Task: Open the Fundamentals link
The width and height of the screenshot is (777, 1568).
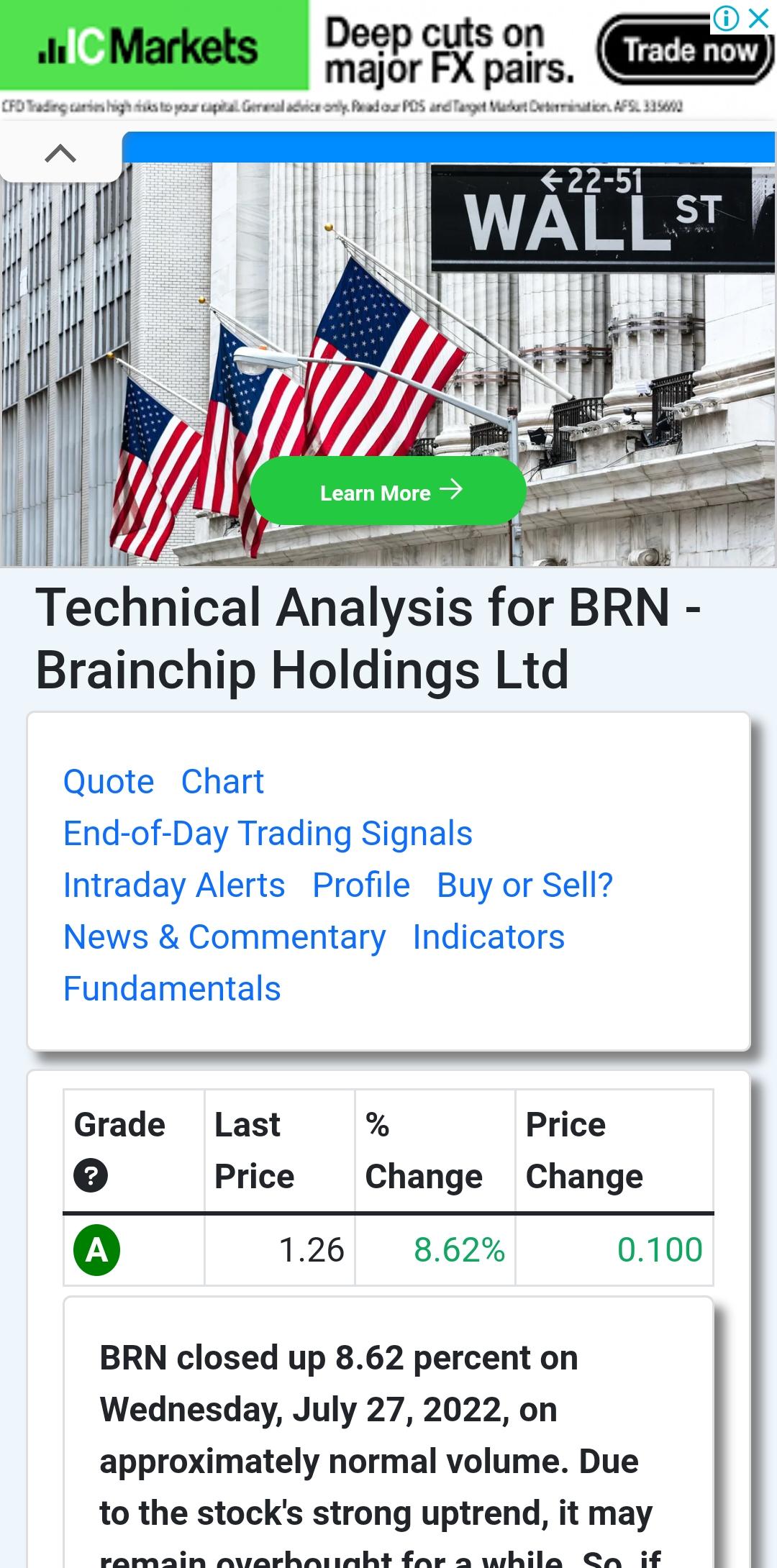Action: coord(172,989)
